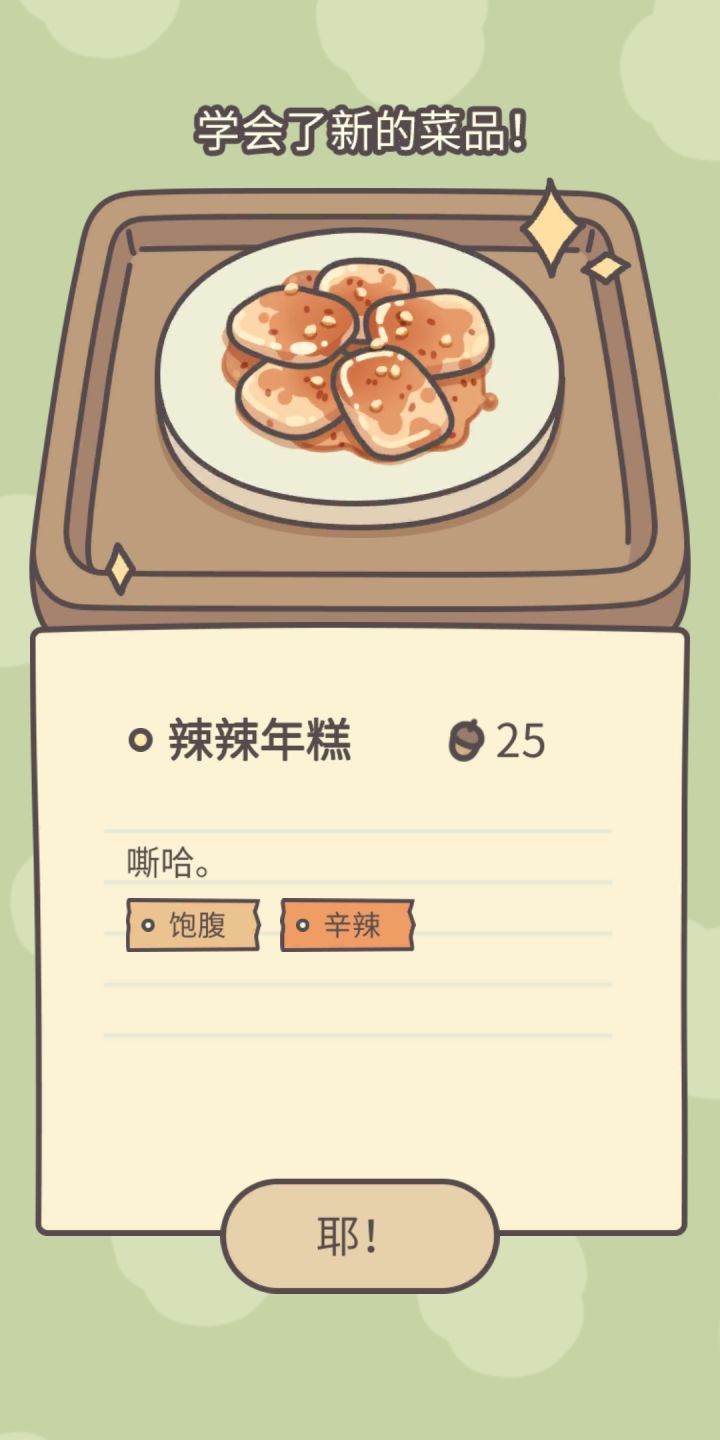Image resolution: width=720 pixels, height=1440 pixels.
Task: Collapse the brown serving tray panel
Action: (x=360, y=400)
